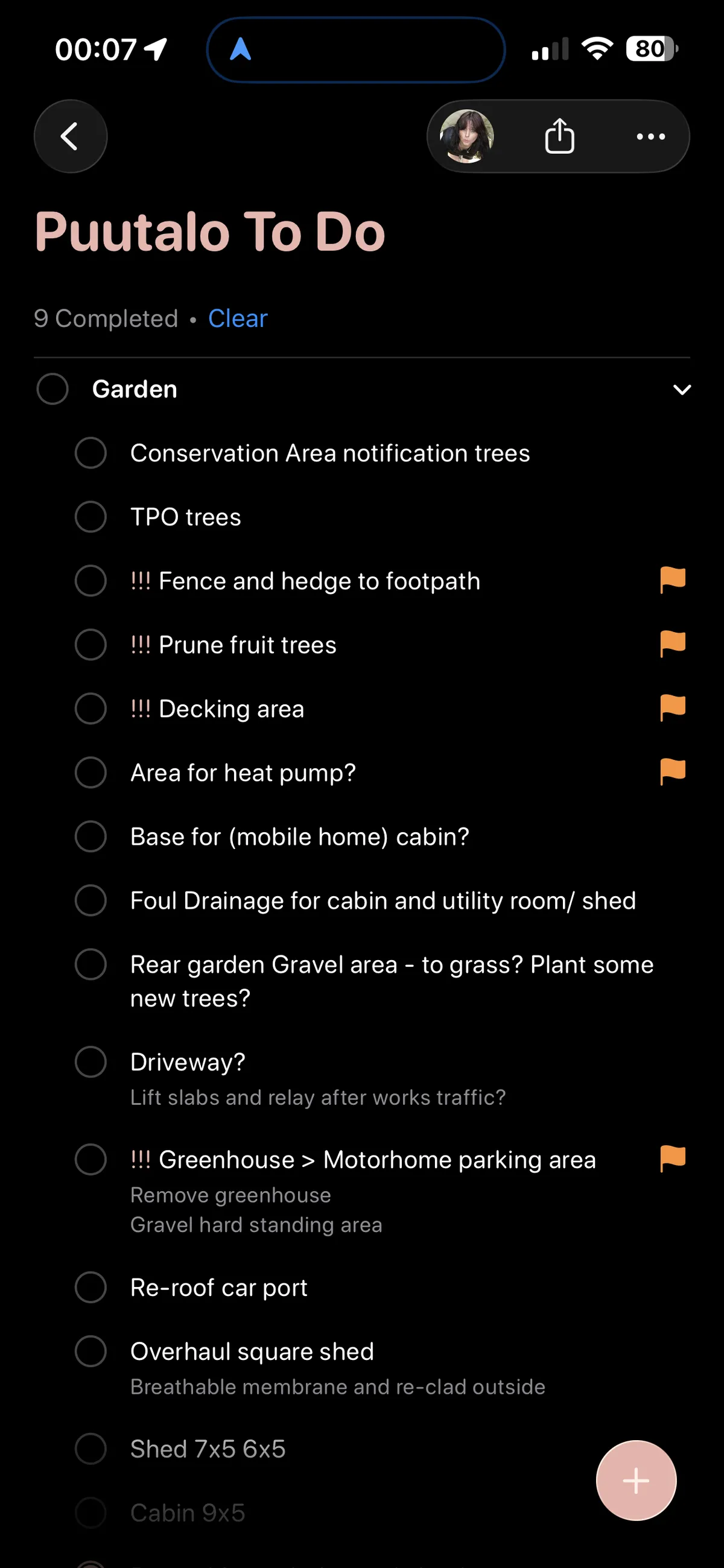
Task: Check off the Driveway reminder
Action: click(91, 1062)
